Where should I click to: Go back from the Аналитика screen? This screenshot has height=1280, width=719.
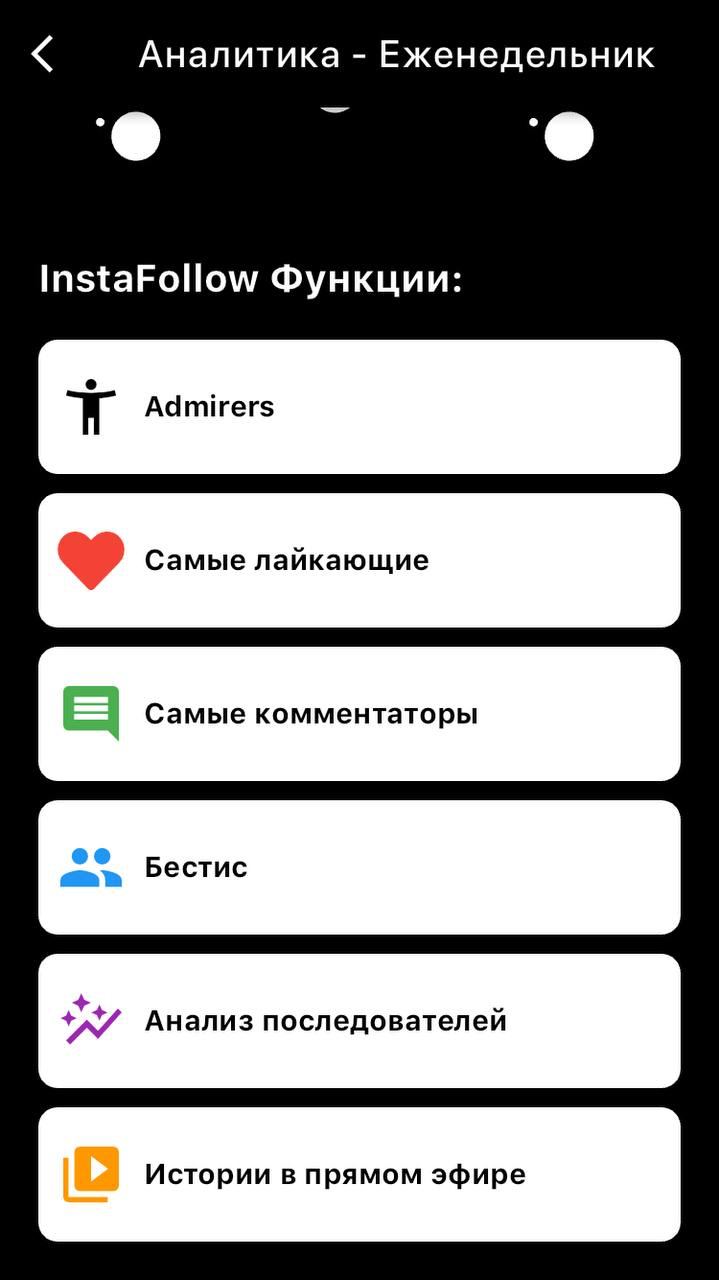[x=42, y=54]
